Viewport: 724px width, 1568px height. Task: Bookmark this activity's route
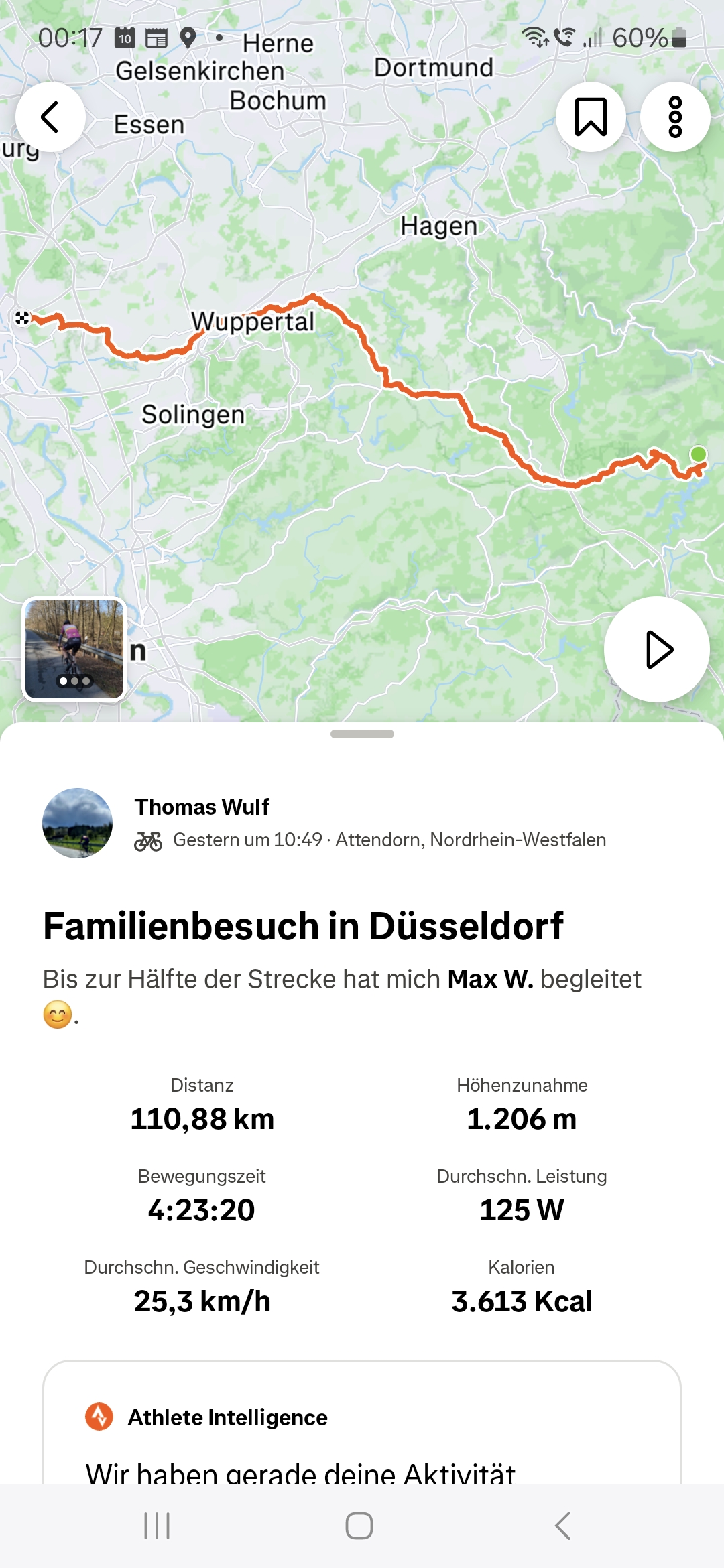click(x=591, y=117)
